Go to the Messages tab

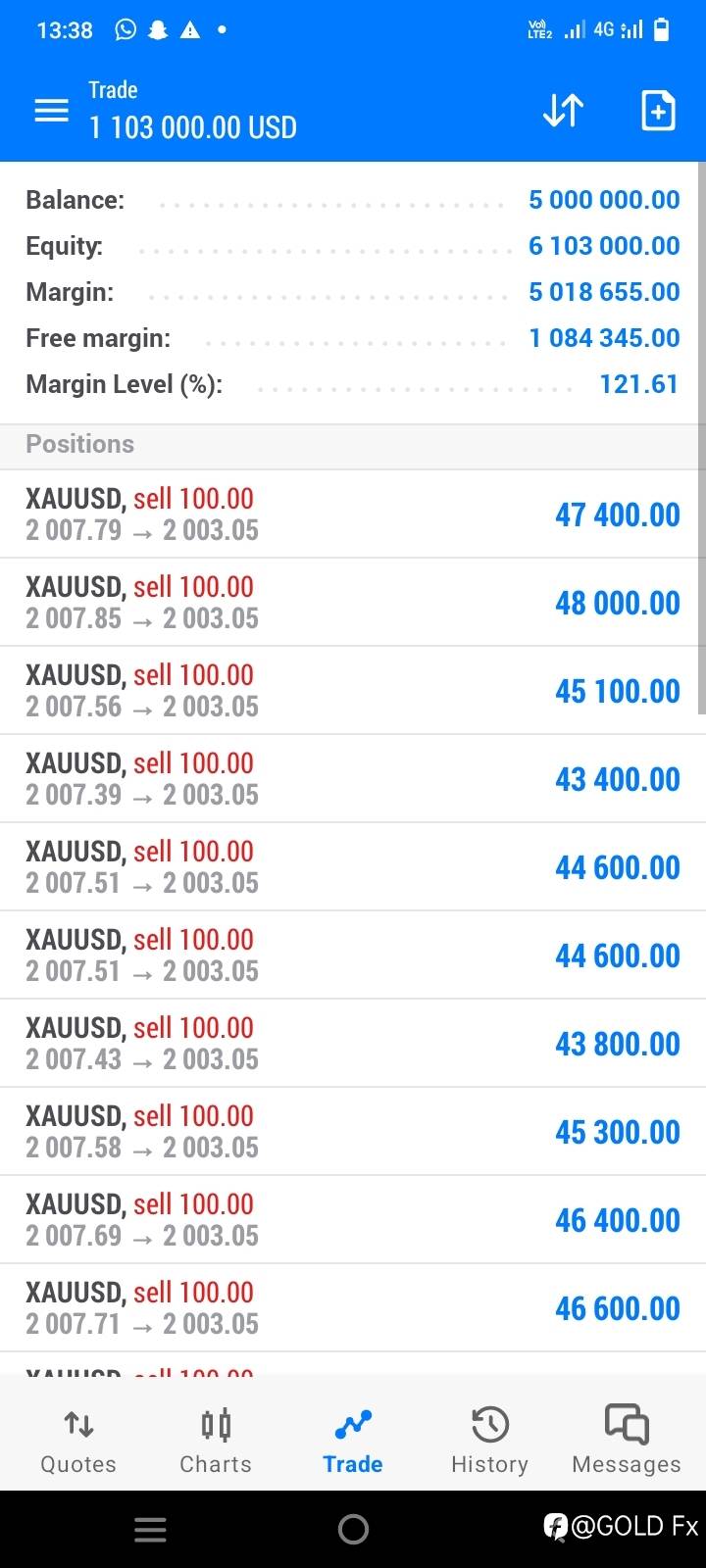tap(627, 1442)
